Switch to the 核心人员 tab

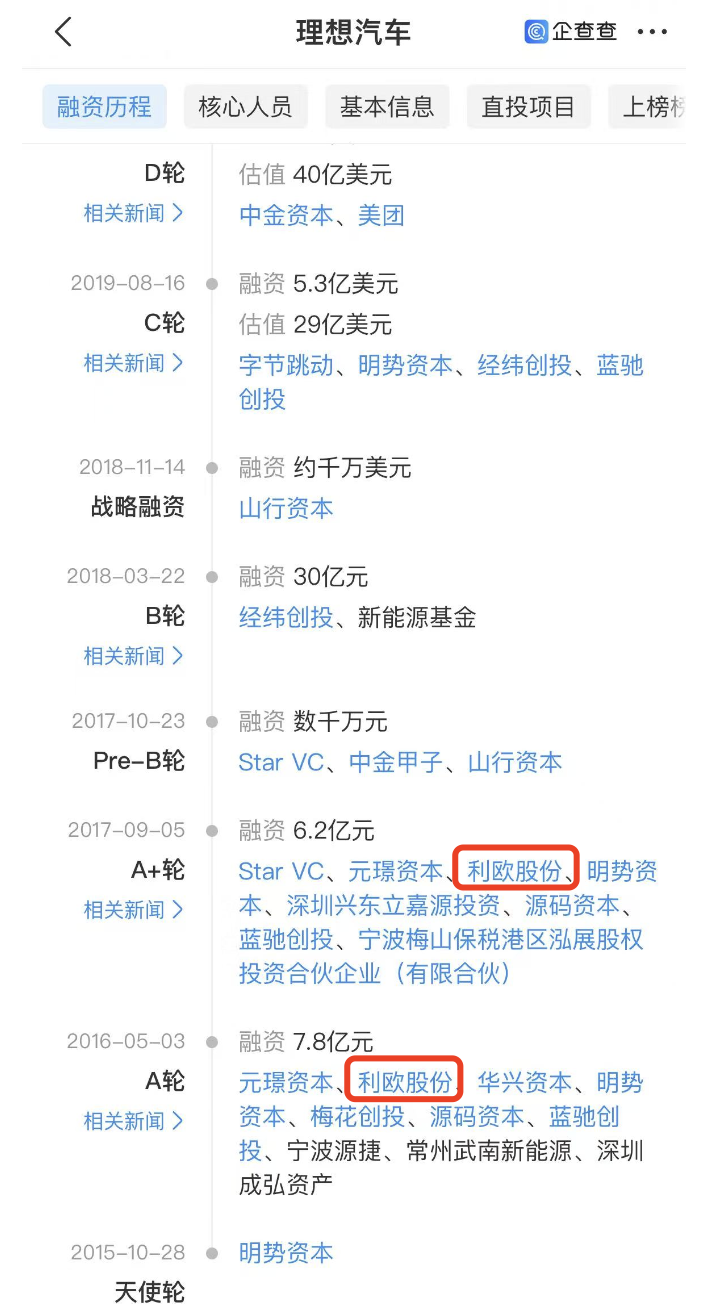tap(245, 107)
